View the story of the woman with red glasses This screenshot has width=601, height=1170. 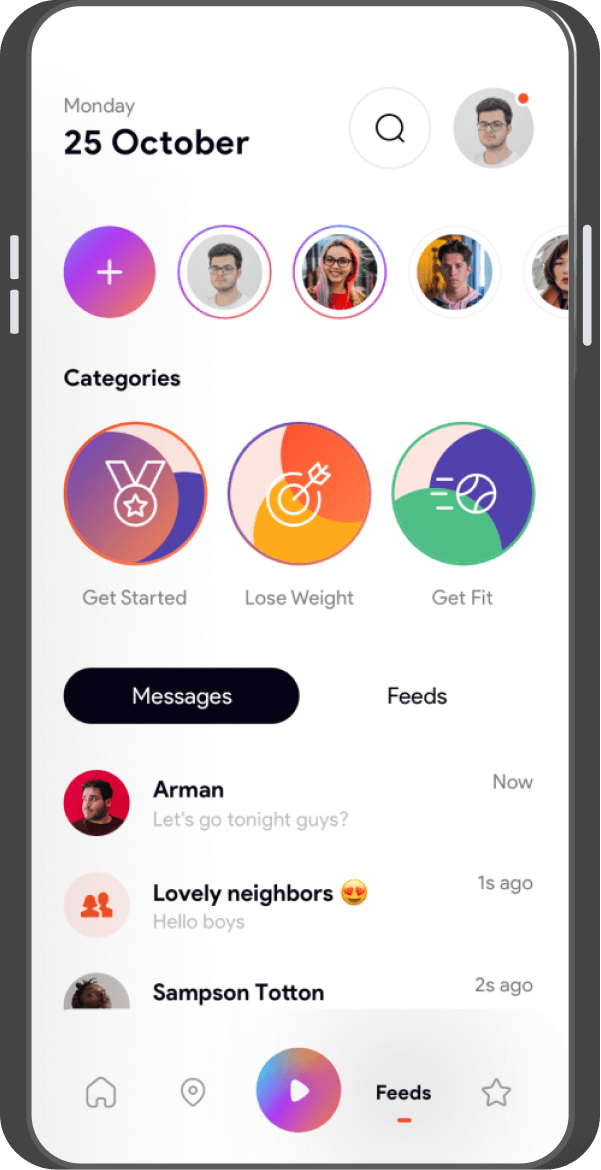coord(340,272)
